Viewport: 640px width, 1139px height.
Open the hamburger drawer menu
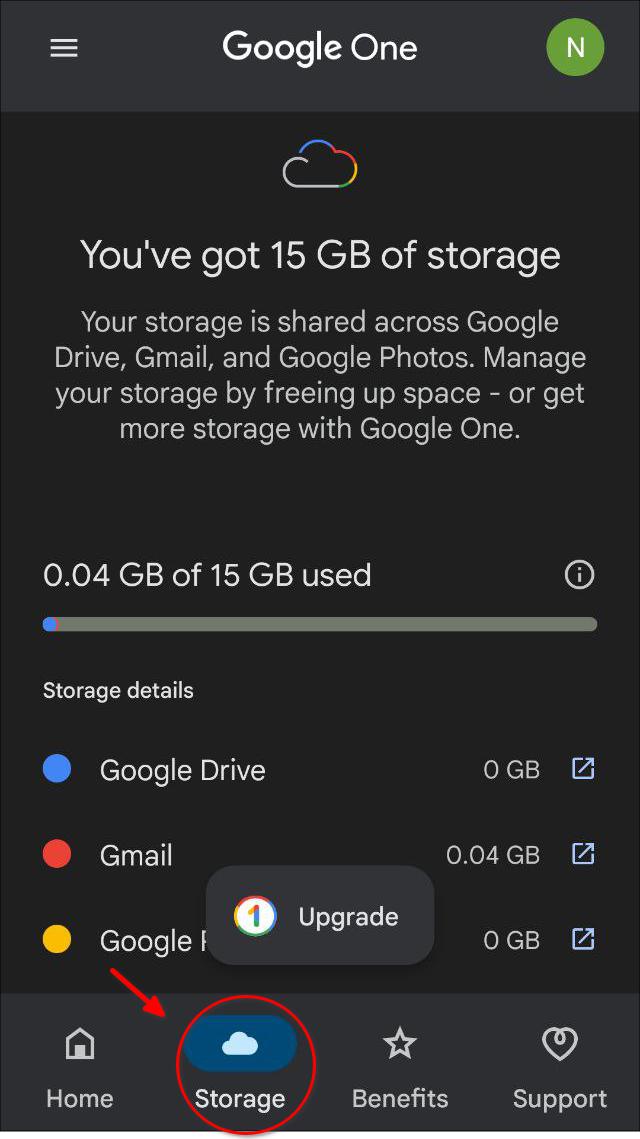point(64,48)
